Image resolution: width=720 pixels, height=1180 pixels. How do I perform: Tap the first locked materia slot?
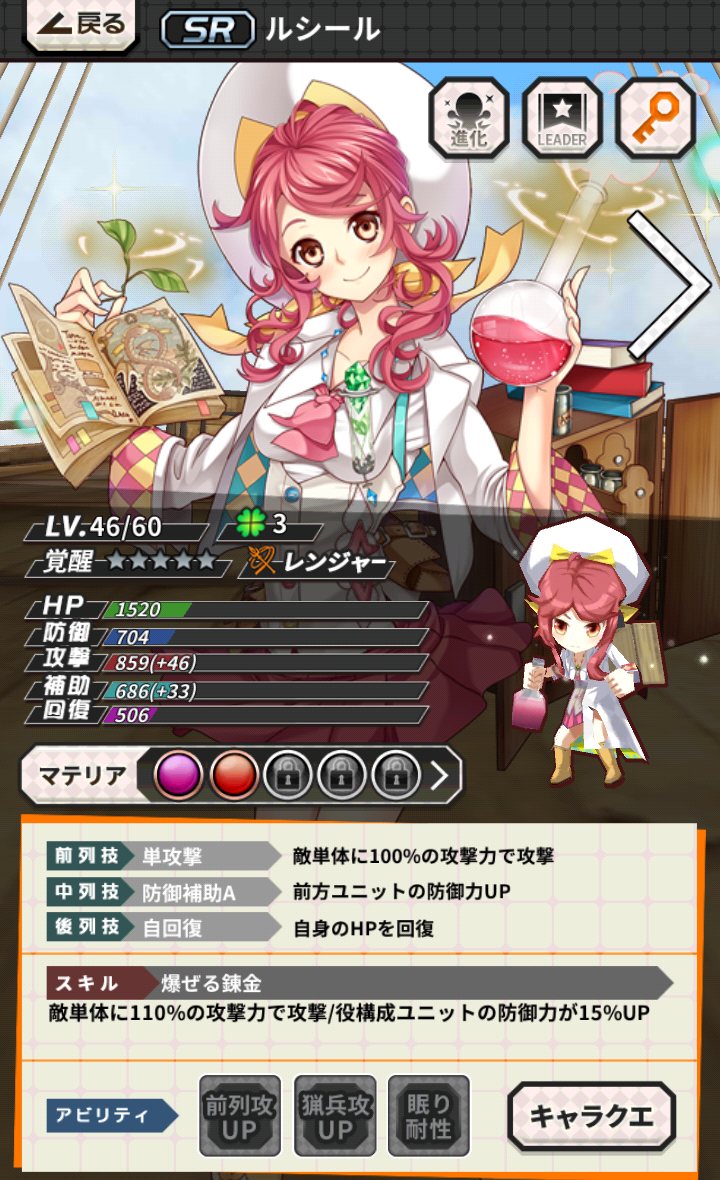click(288, 774)
